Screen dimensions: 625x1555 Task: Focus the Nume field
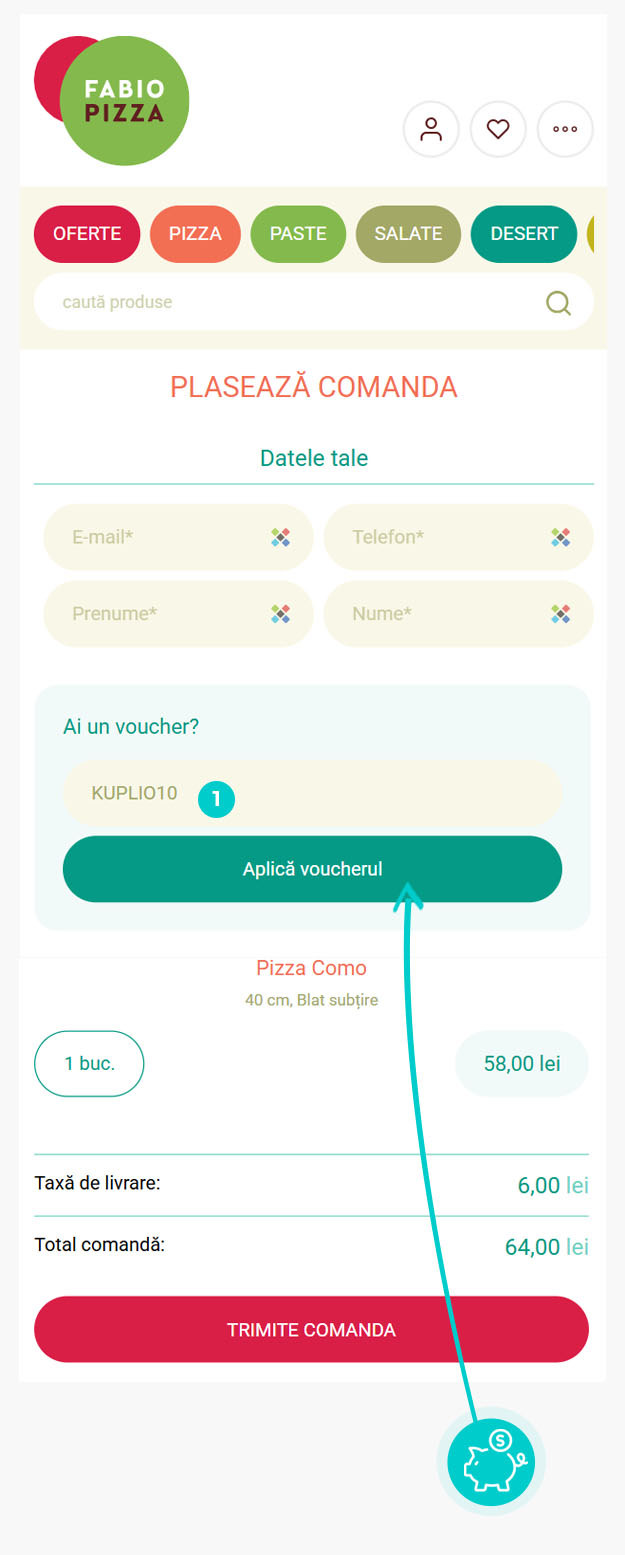click(445, 613)
